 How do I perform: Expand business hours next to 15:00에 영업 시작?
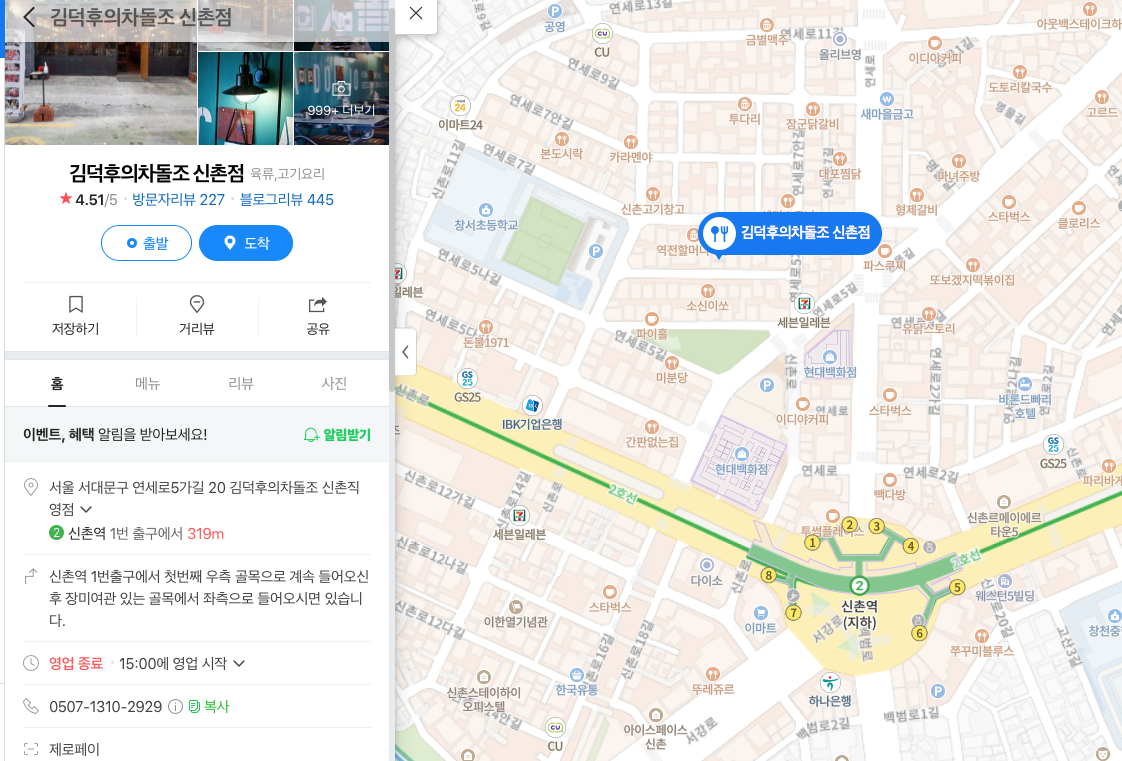(x=239, y=663)
